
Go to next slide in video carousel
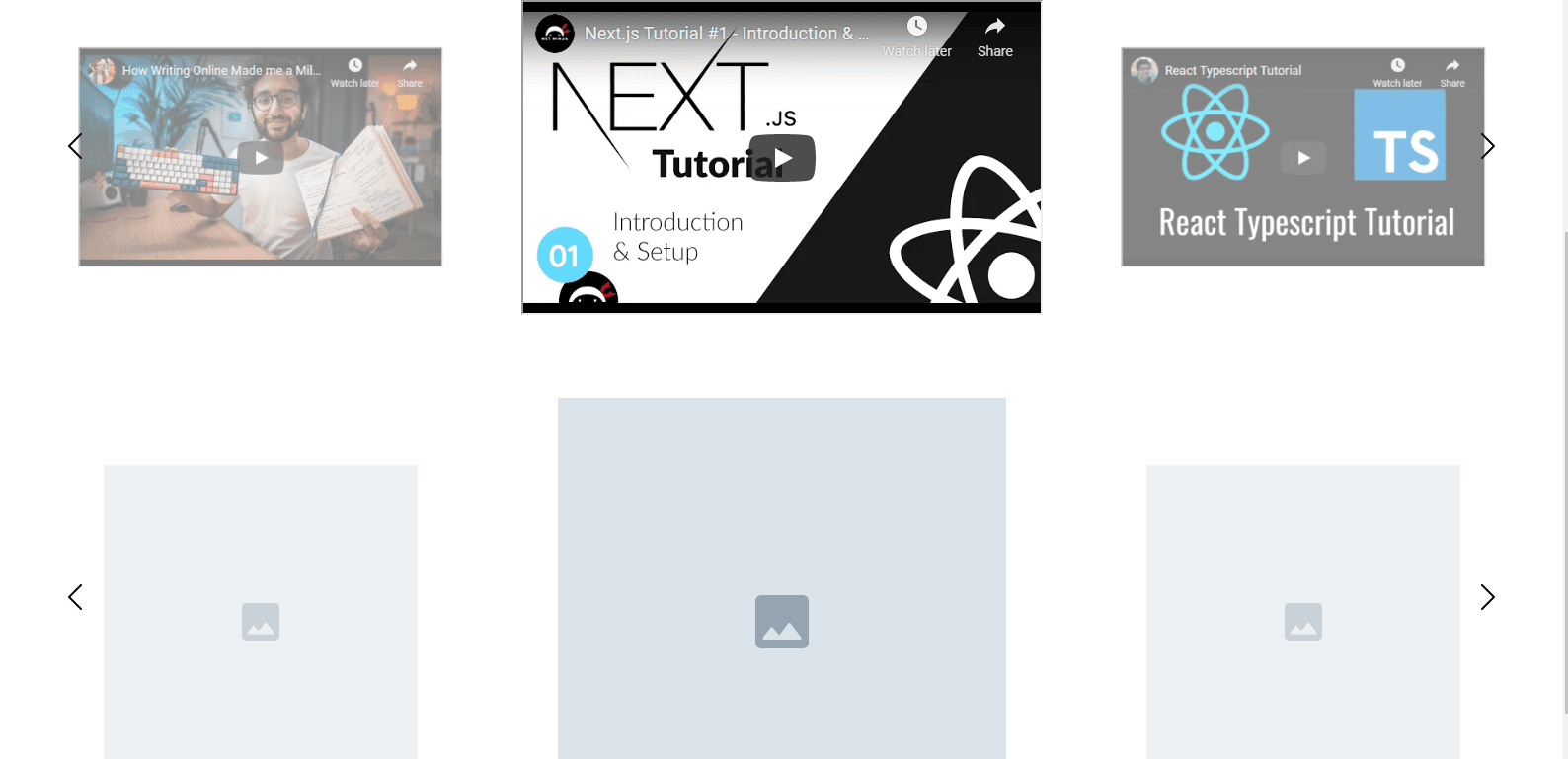1487,146
